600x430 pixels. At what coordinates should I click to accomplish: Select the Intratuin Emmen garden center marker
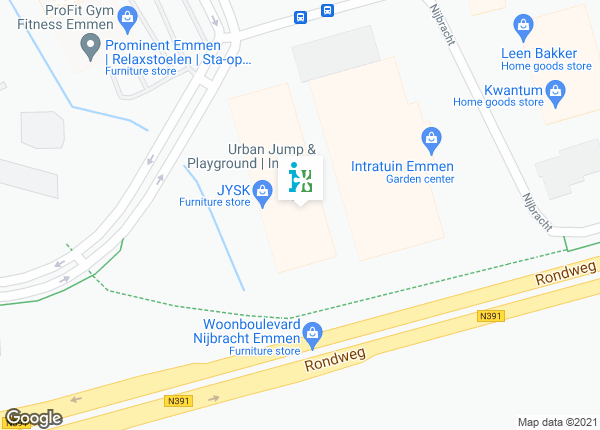432,136
